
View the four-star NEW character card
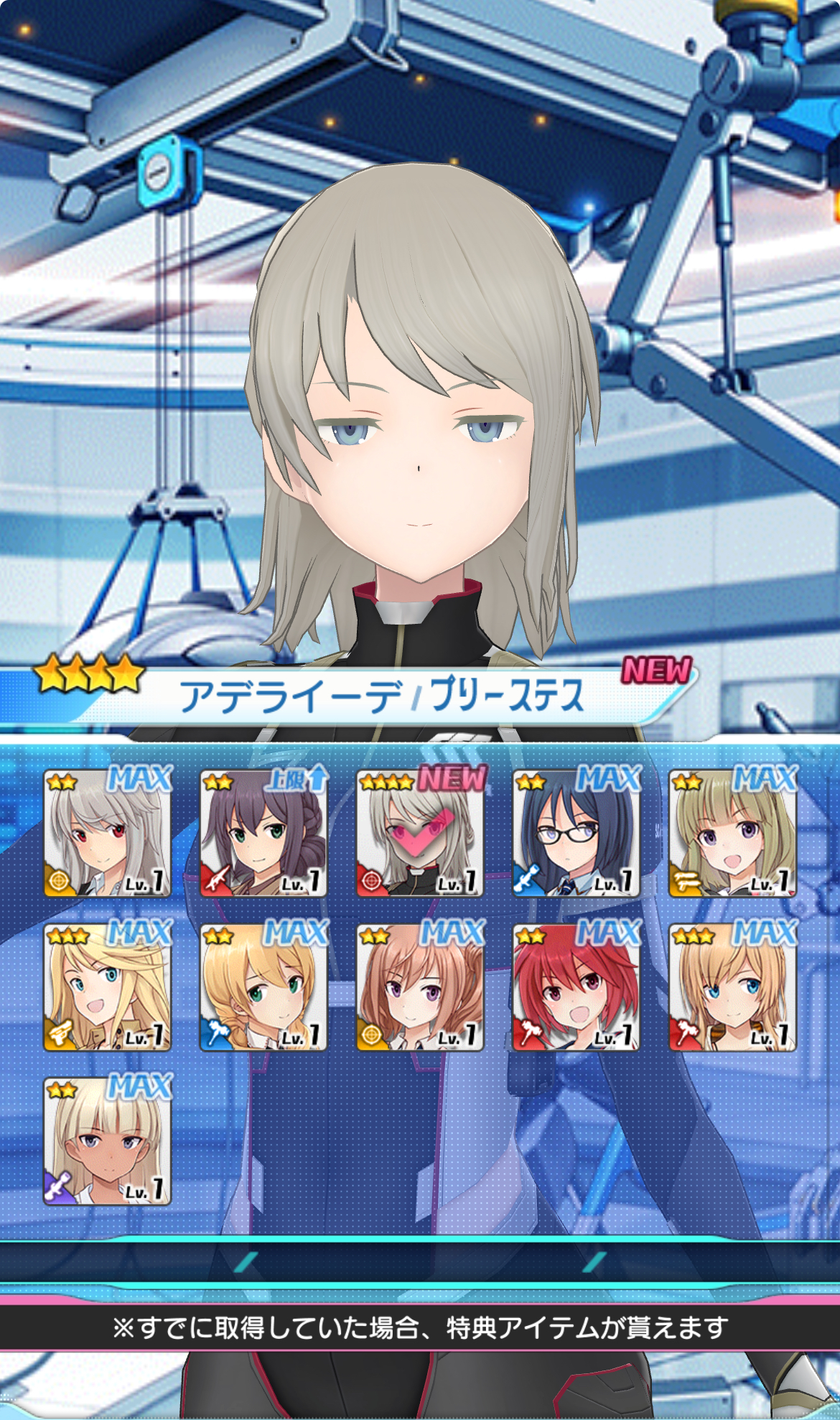pos(420,833)
